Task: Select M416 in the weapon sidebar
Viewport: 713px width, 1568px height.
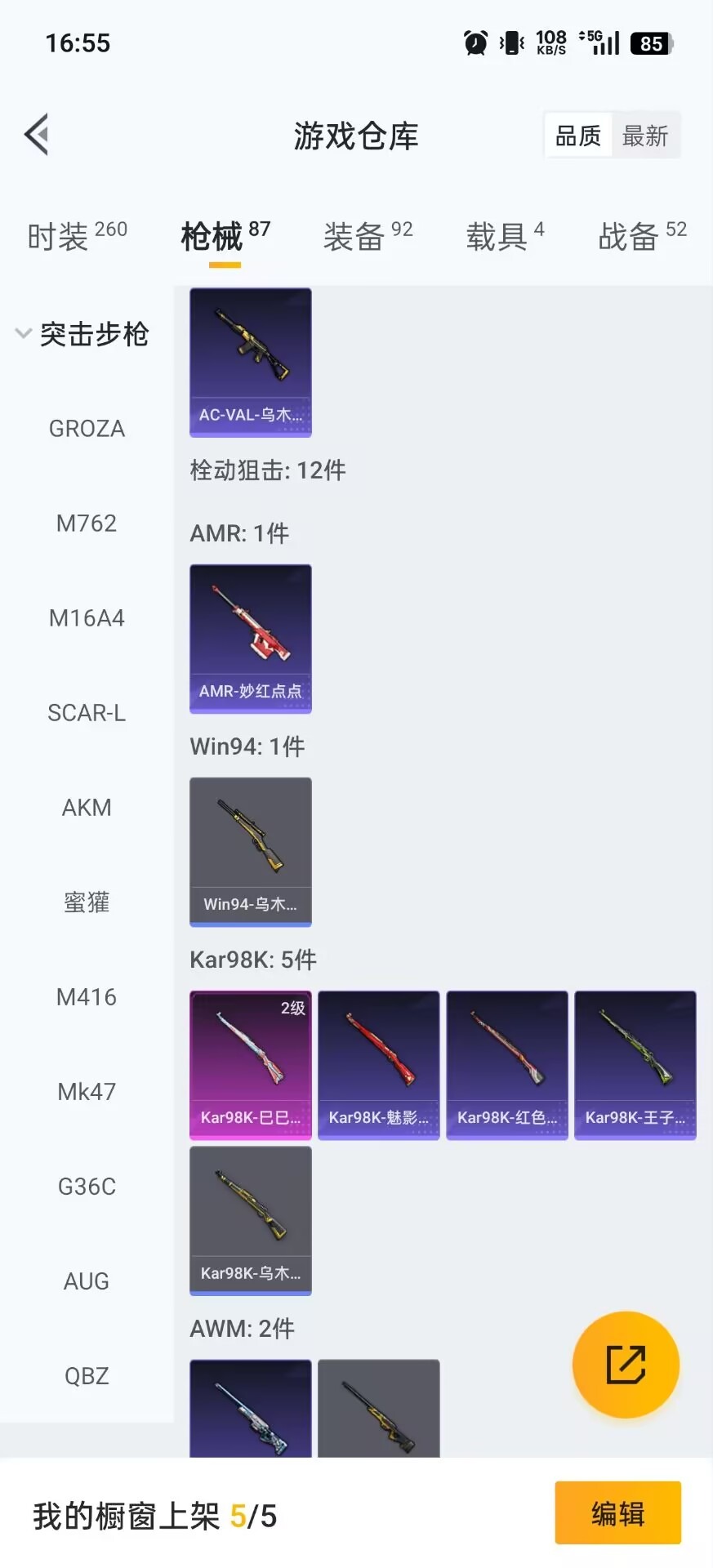Action: tap(87, 996)
